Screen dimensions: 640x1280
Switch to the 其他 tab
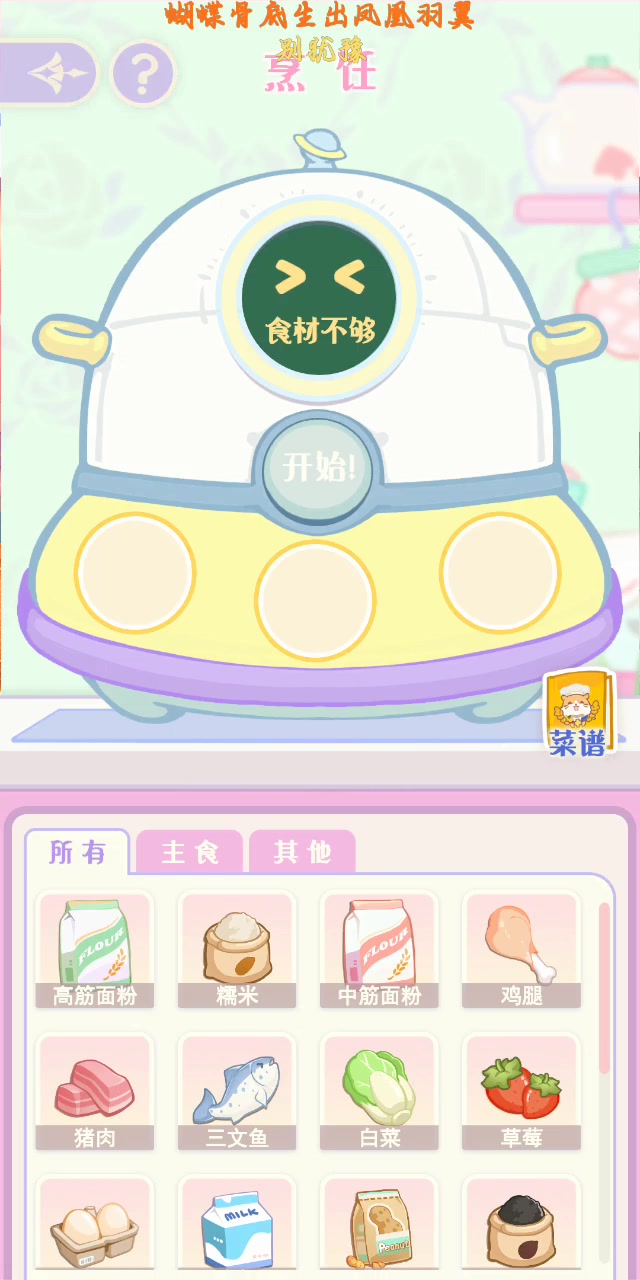(302, 852)
